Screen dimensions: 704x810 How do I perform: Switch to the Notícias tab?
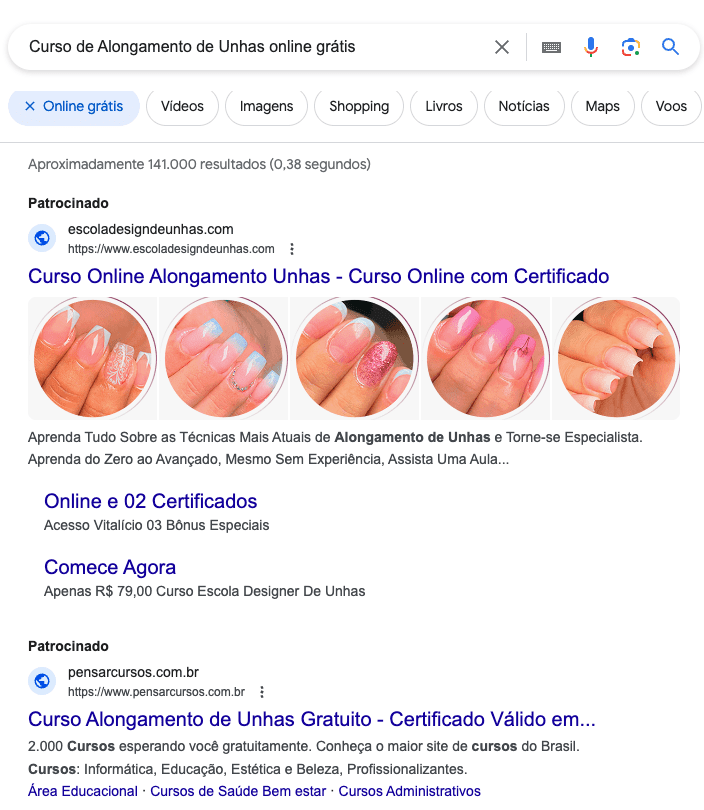tap(524, 106)
